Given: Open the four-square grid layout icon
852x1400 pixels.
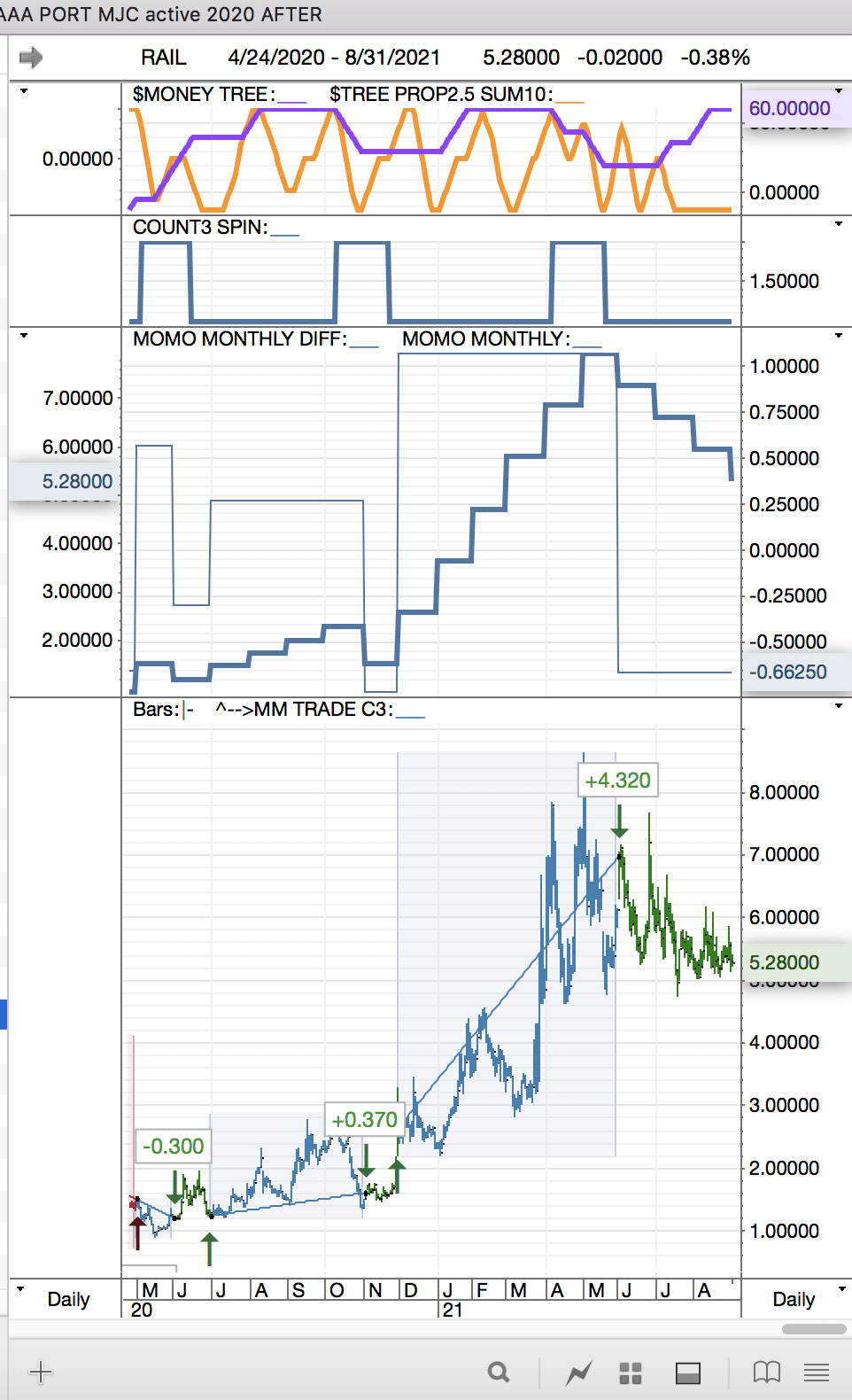Looking at the screenshot, I should [x=631, y=1373].
